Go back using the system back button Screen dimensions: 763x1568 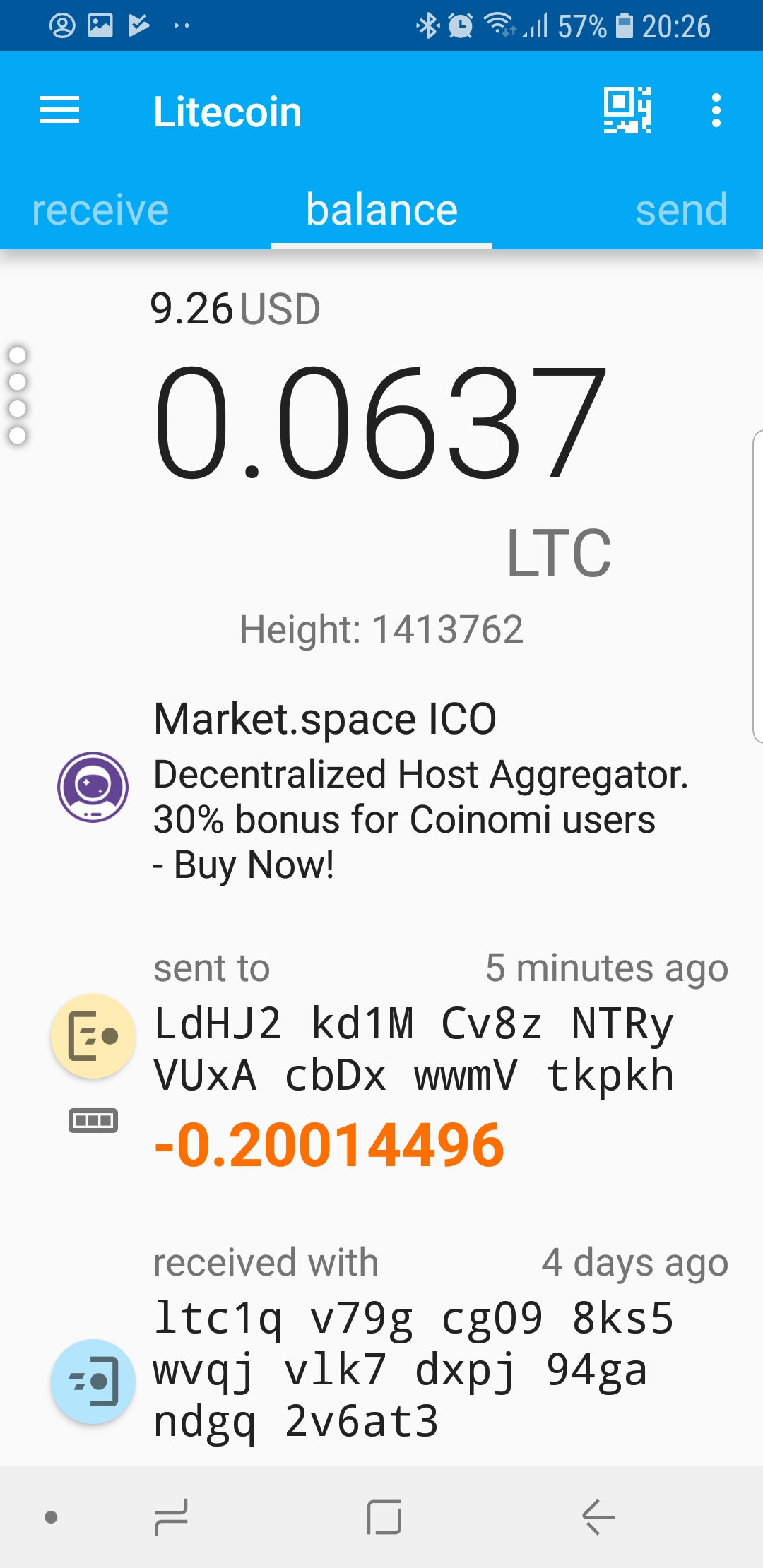(598, 1517)
